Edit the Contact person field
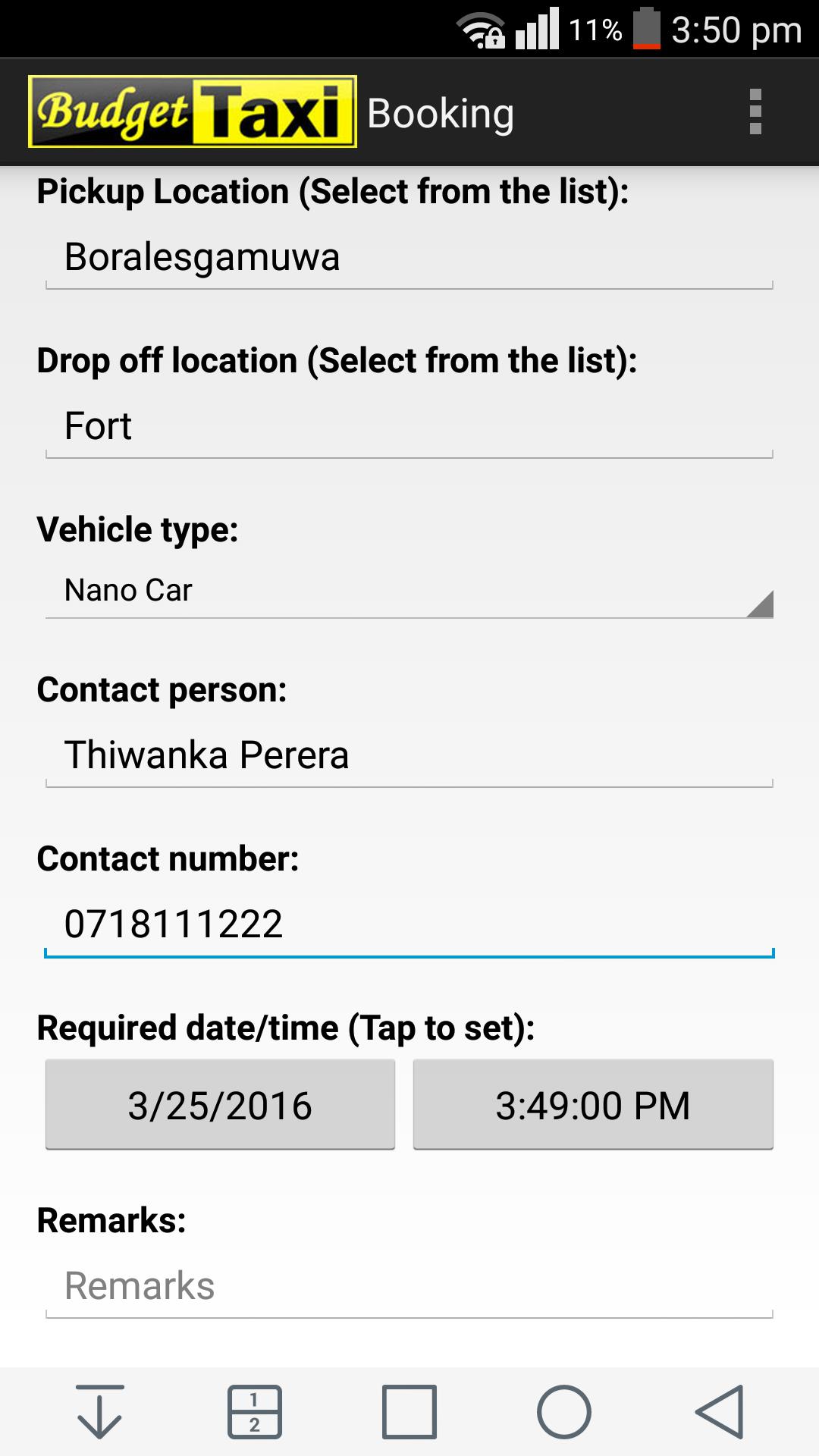The image size is (819, 1456). coord(409,756)
